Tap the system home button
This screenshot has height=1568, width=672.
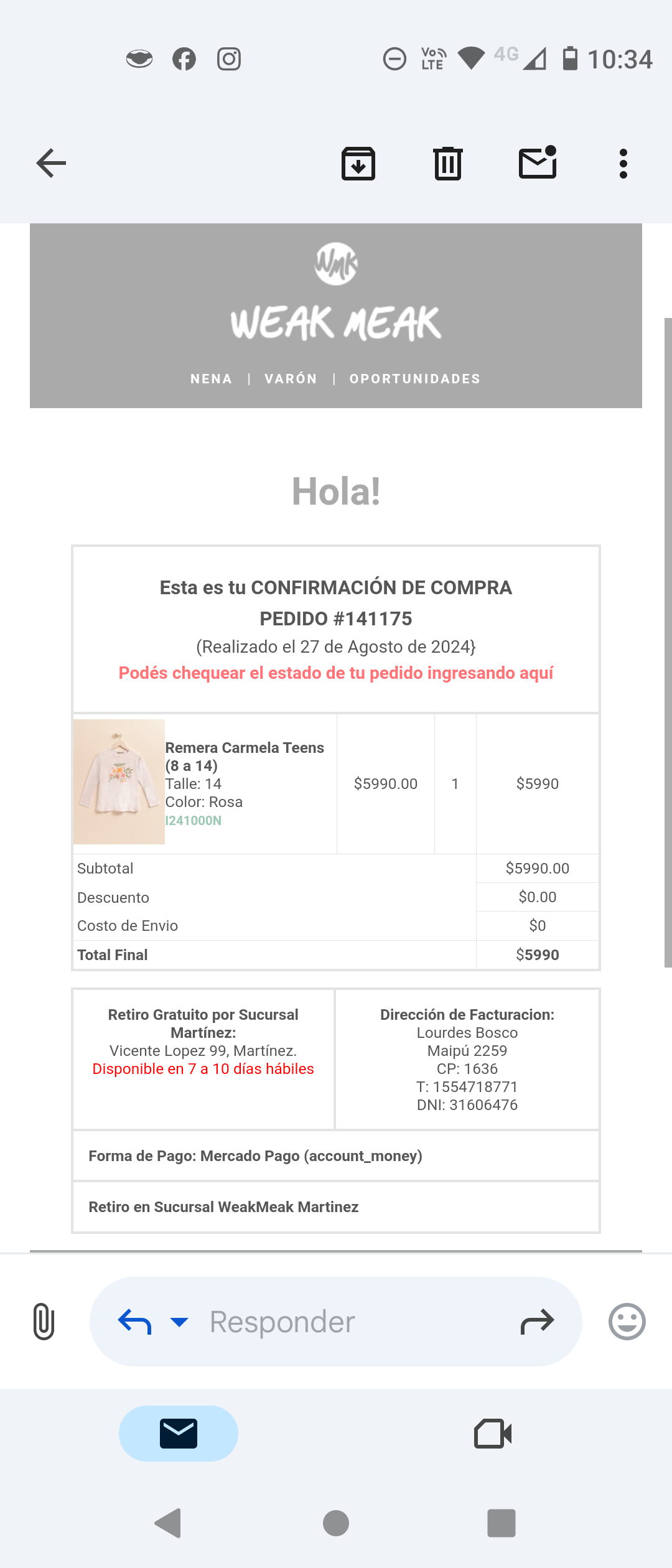point(336,1523)
